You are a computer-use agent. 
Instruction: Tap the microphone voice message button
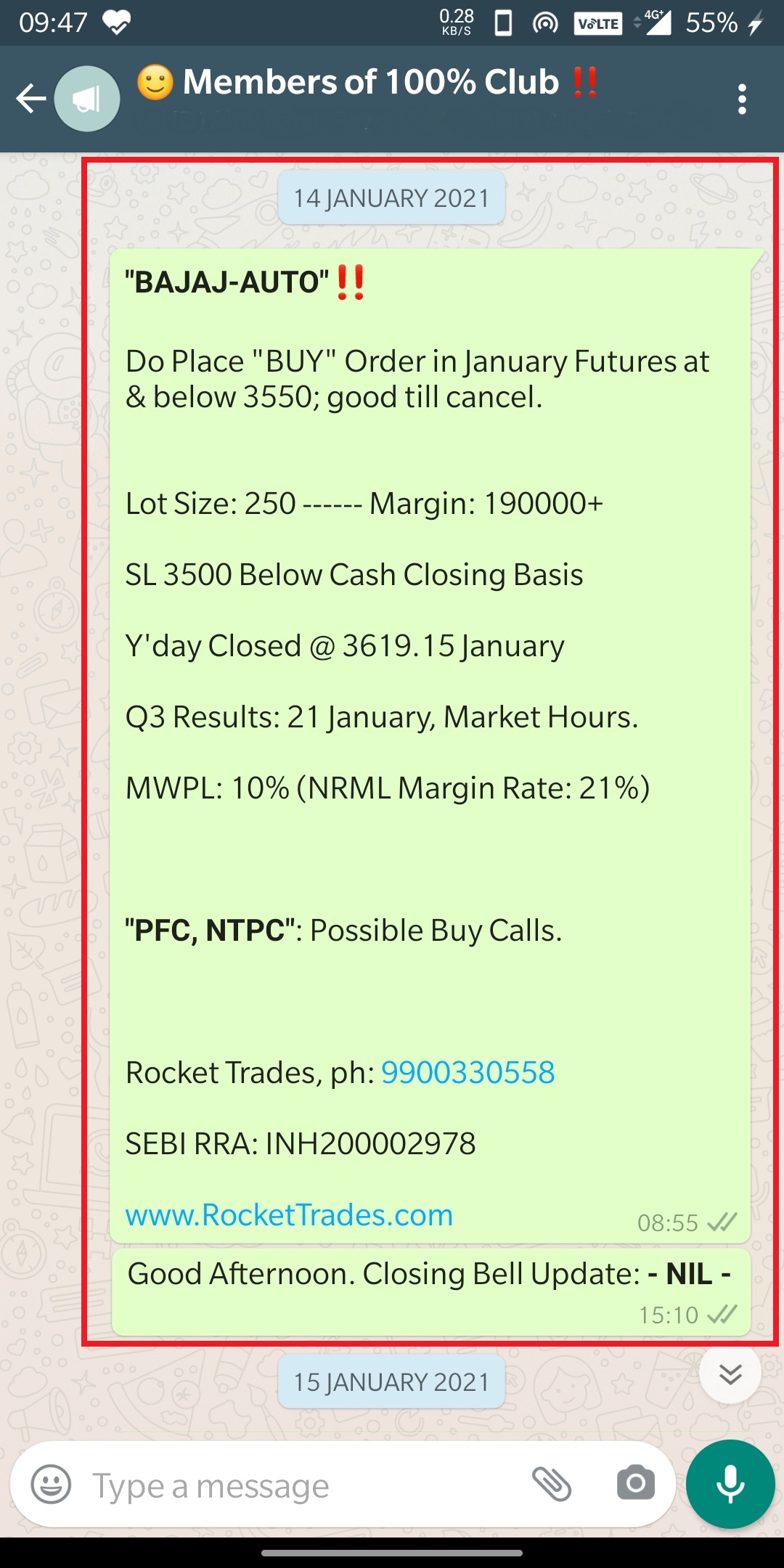click(730, 1485)
